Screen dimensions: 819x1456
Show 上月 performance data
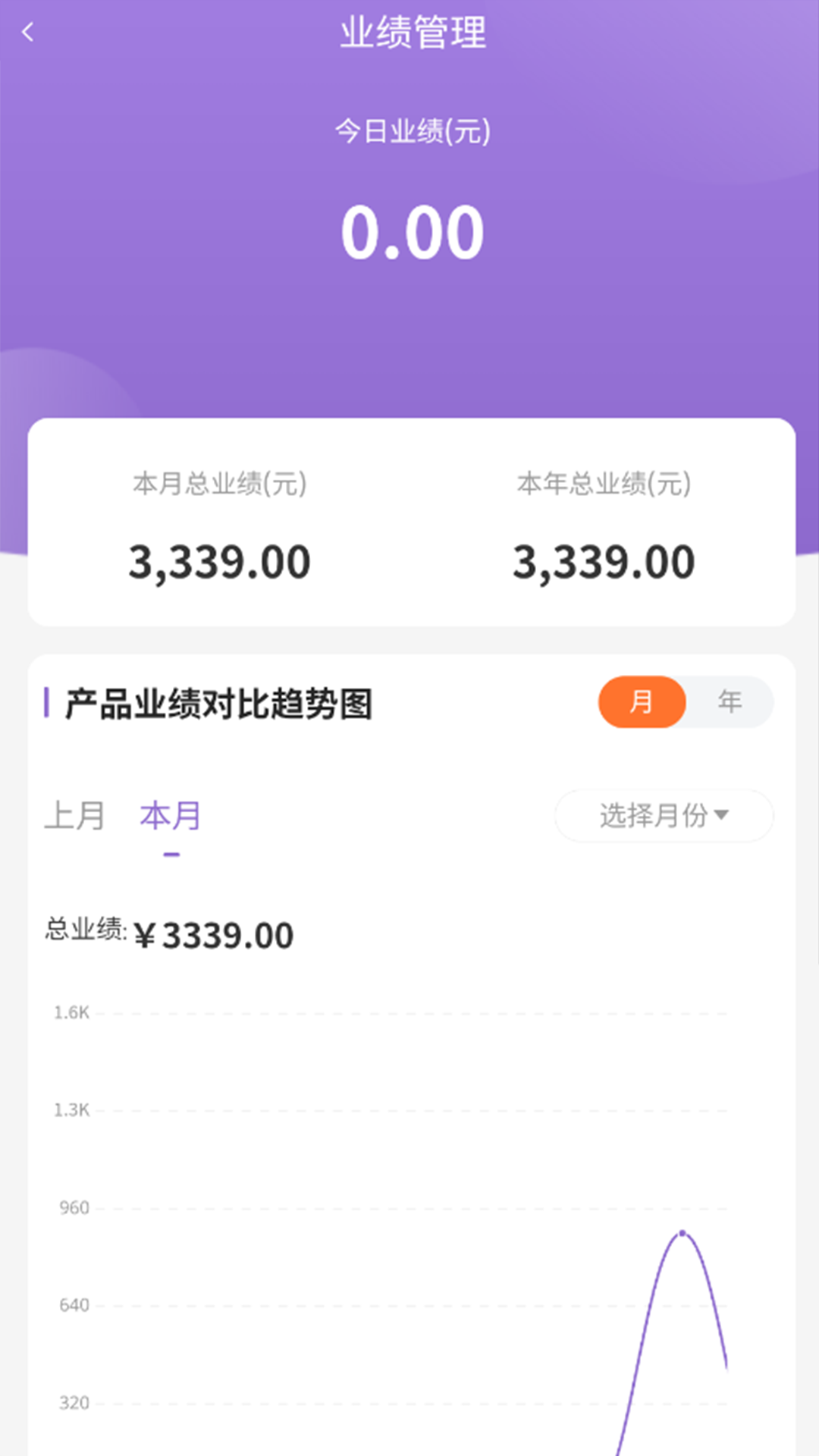(74, 816)
